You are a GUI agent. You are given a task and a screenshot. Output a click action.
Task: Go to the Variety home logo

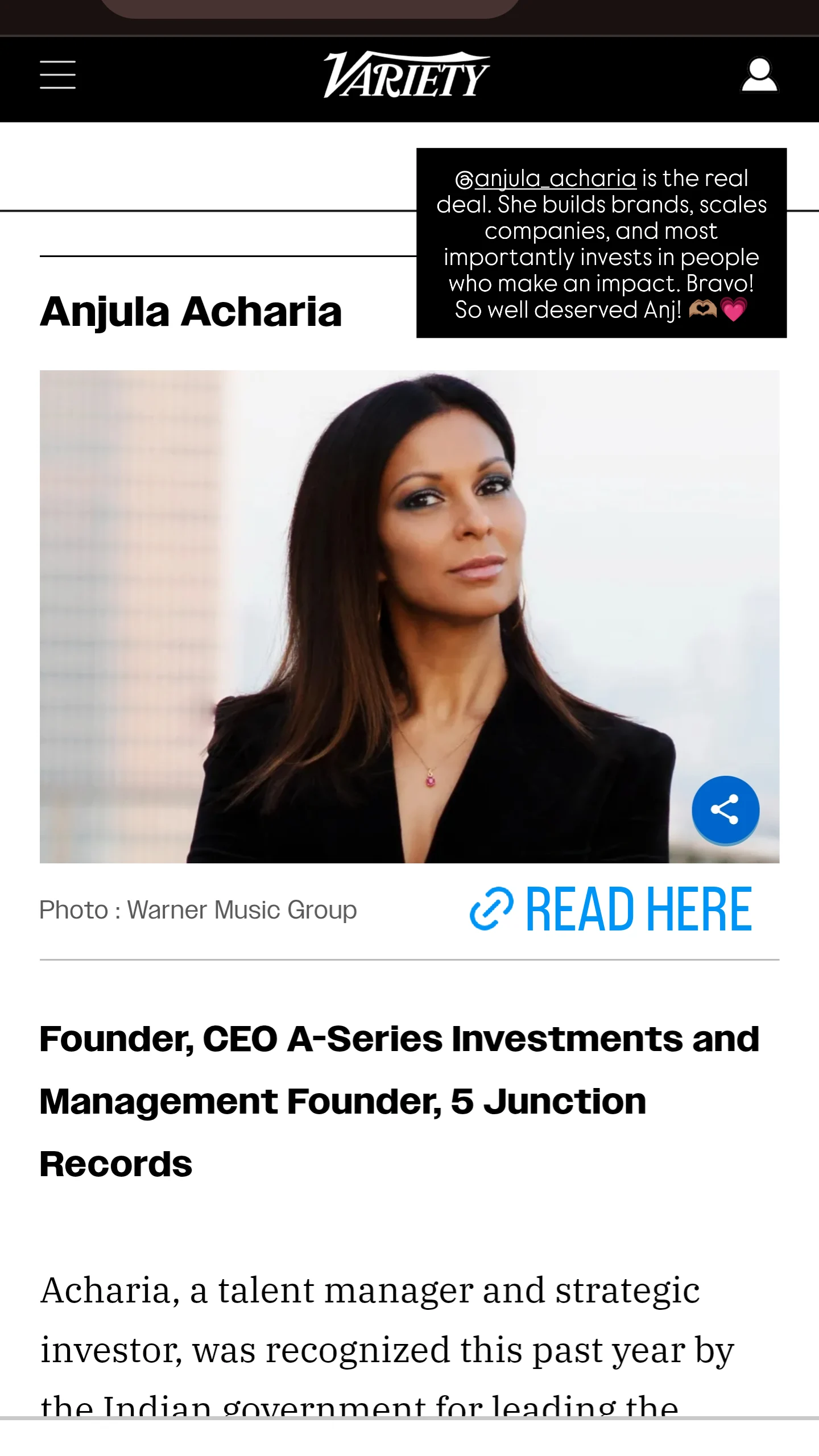coord(407,75)
